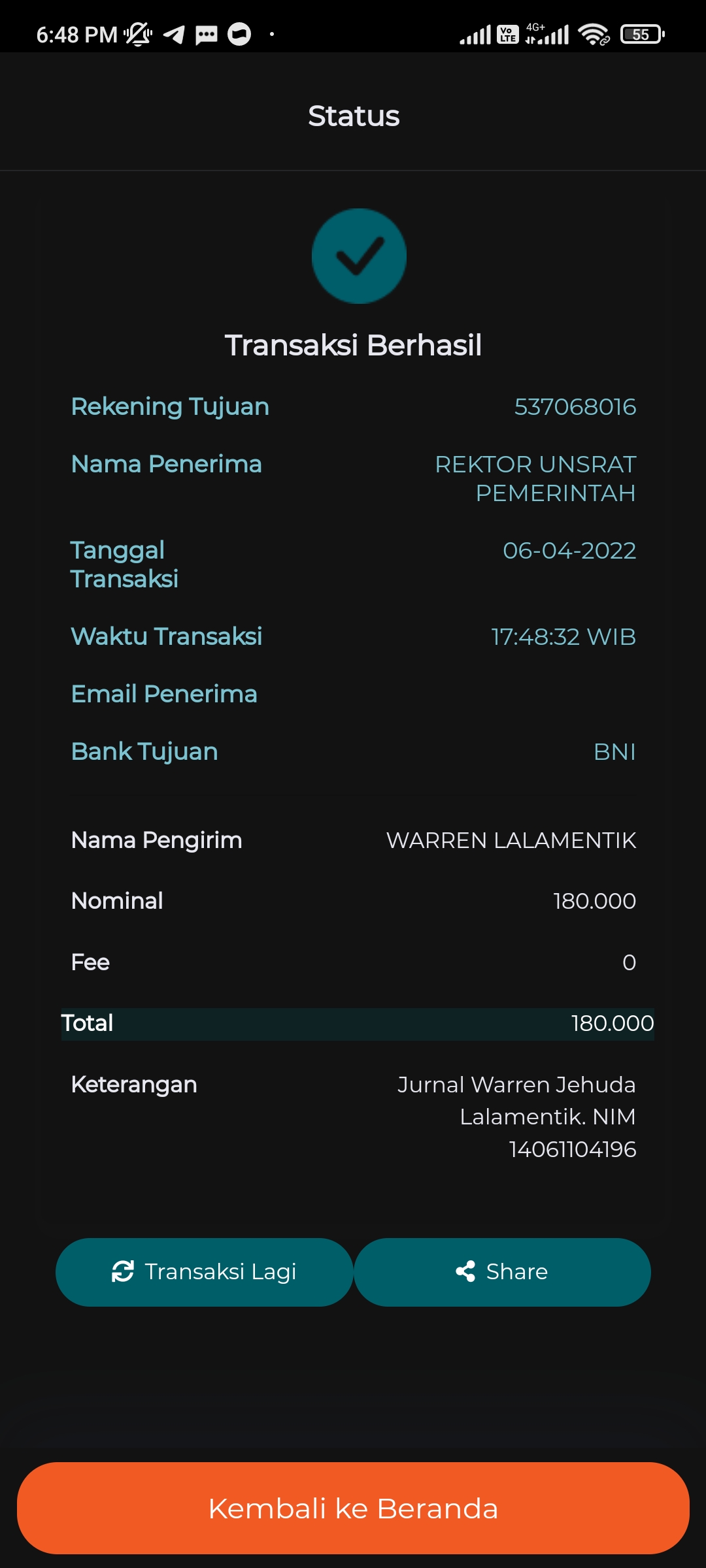Go back via Kembali ke Beranda
Image resolution: width=706 pixels, height=1568 pixels.
(353, 1509)
